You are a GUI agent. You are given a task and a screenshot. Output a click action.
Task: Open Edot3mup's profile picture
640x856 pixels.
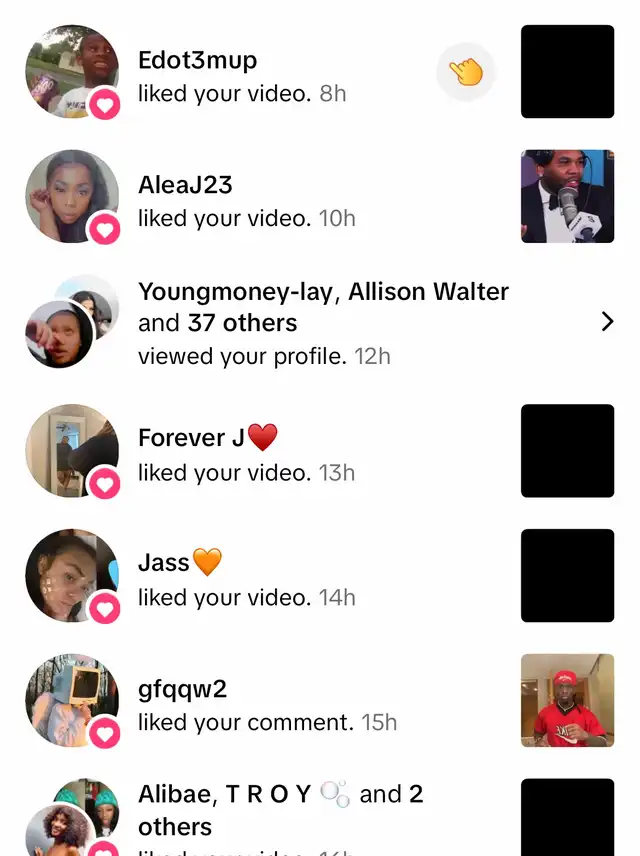point(71,72)
